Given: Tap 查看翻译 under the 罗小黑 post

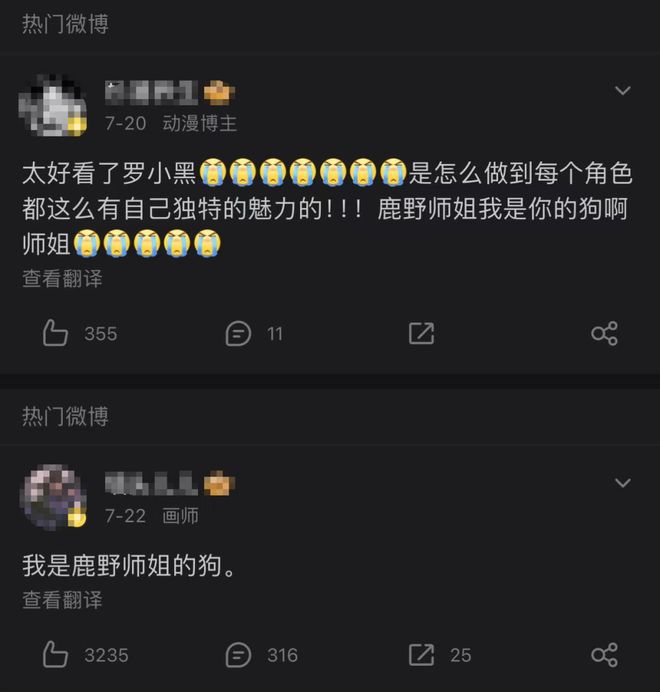Looking at the screenshot, I should pyautogui.click(x=62, y=278).
